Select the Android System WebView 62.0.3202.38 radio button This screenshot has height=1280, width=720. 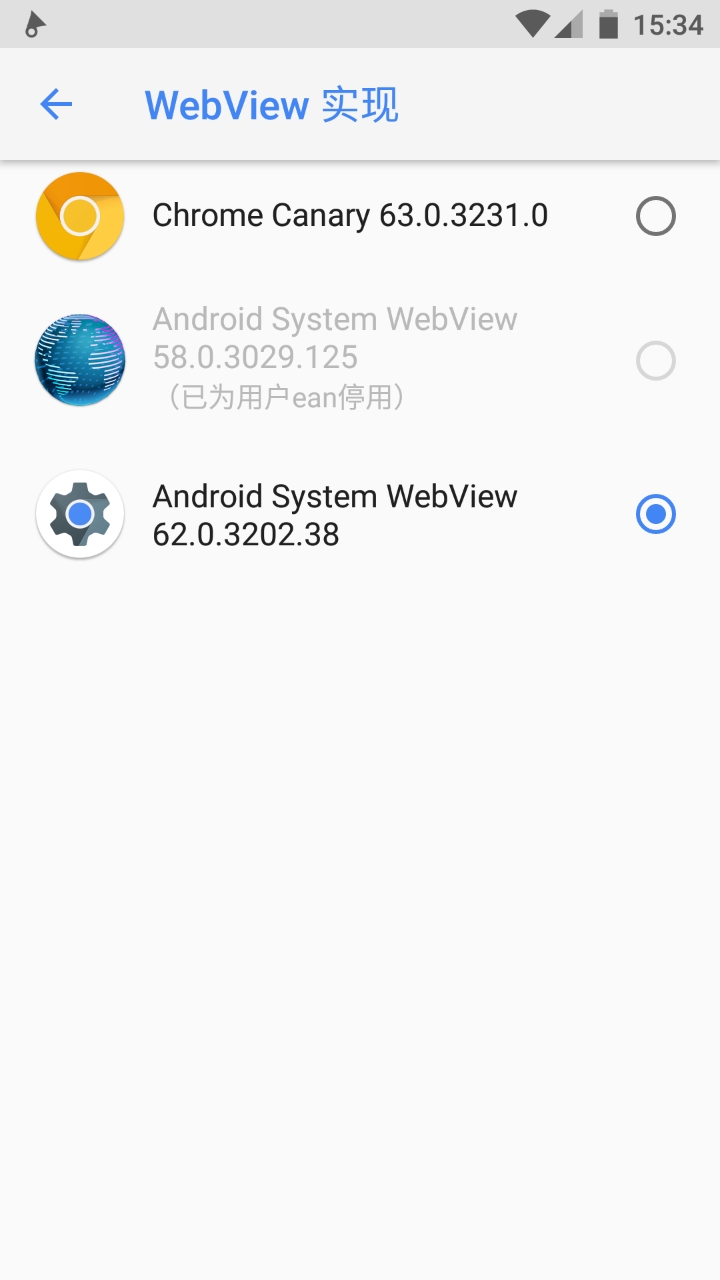pos(656,514)
